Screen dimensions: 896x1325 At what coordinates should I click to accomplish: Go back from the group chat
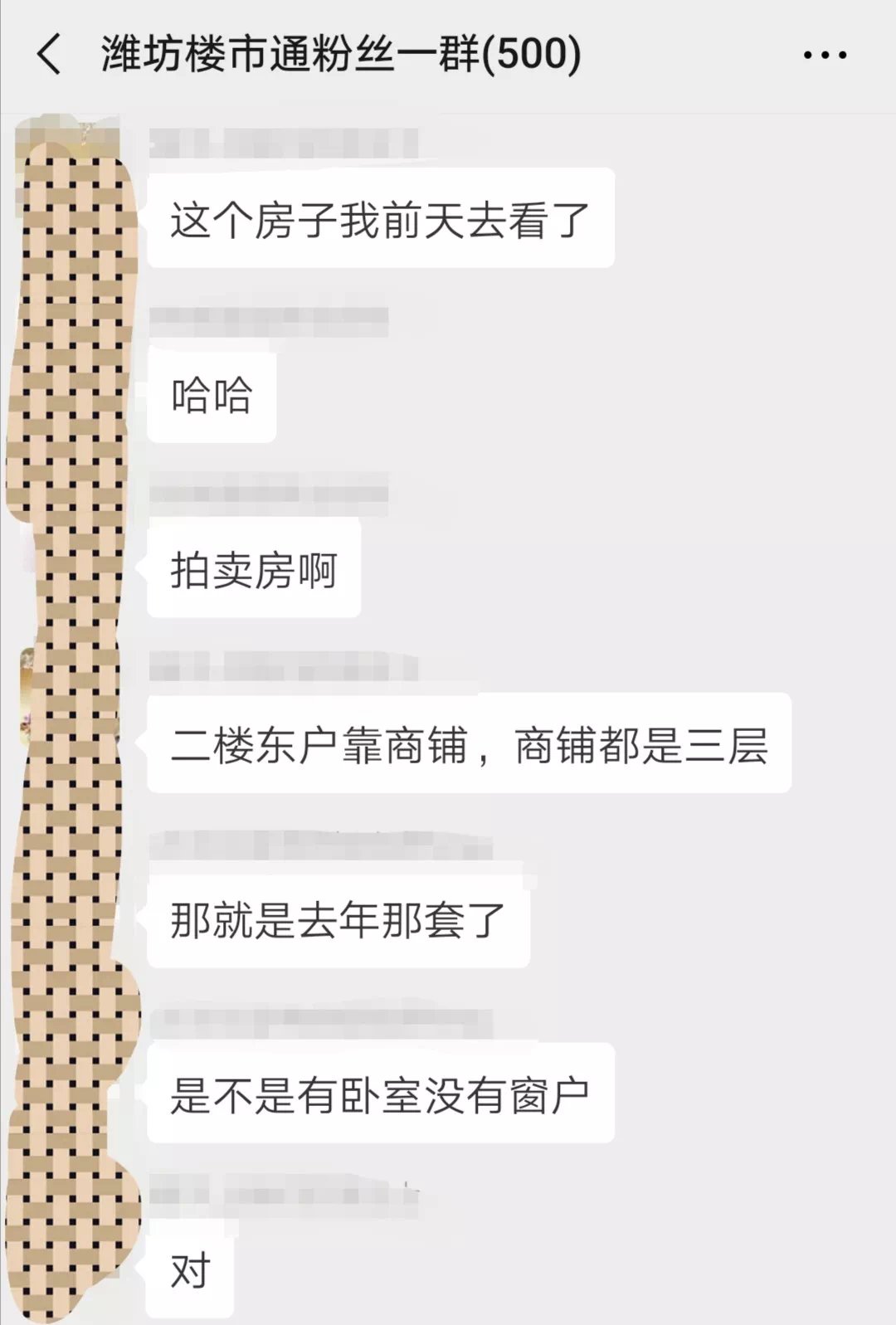[50, 55]
